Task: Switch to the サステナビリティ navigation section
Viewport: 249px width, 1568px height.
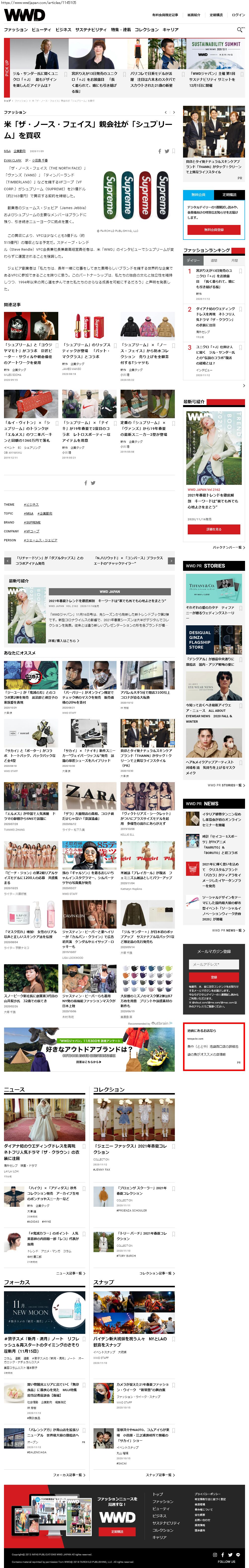Action: coord(91,29)
